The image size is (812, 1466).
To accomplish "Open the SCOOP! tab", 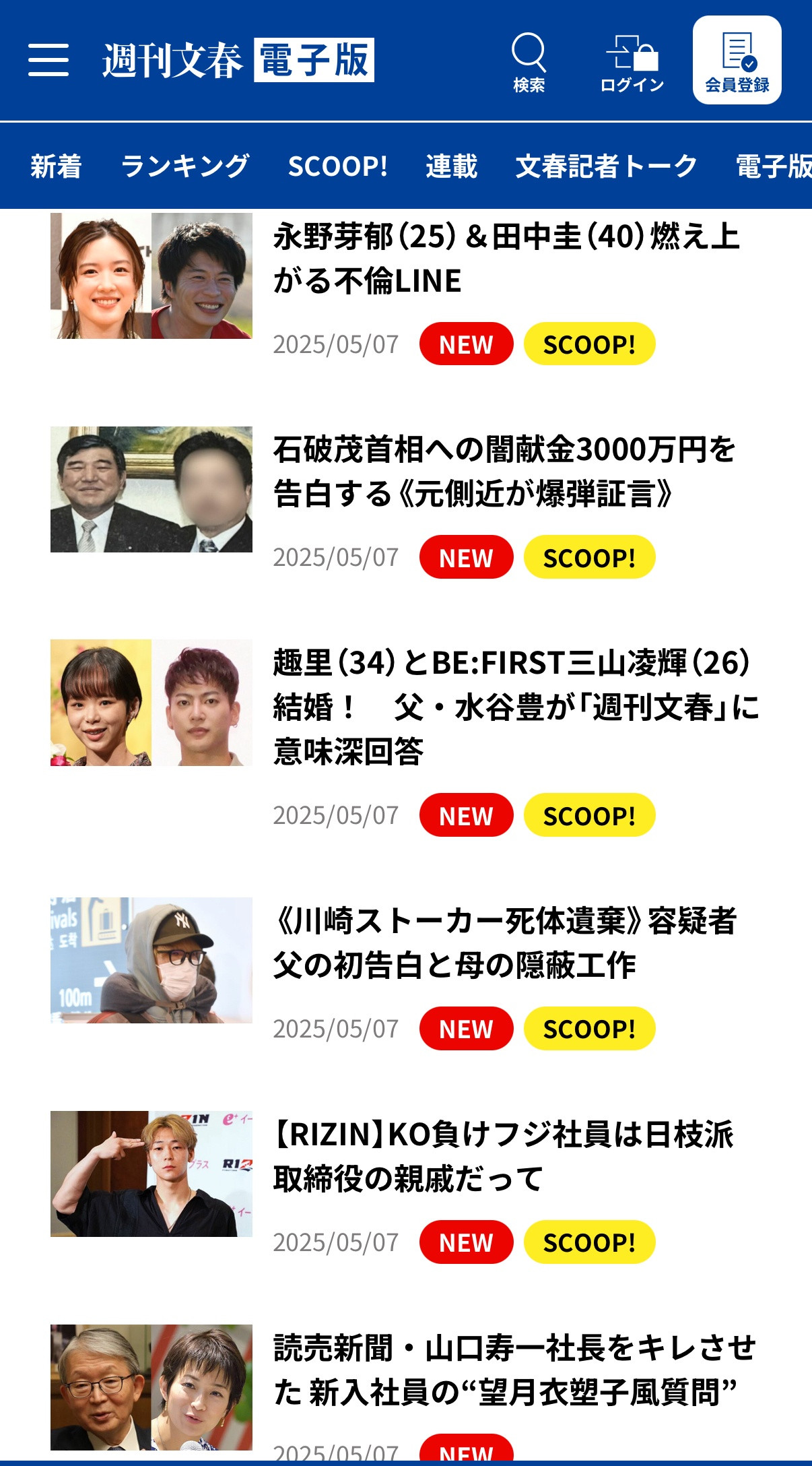I will [x=337, y=166].
